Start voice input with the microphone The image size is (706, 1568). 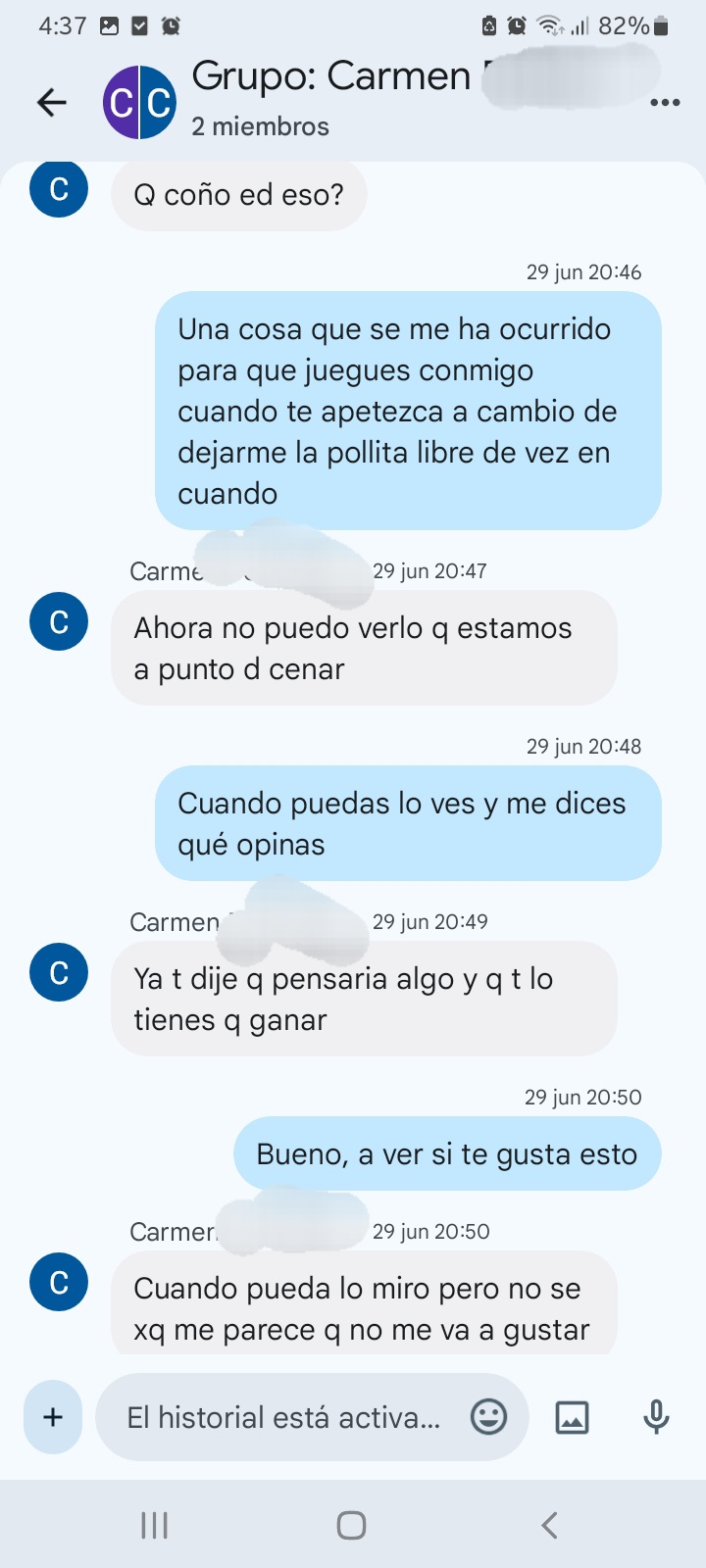(x=656, y=1417)
